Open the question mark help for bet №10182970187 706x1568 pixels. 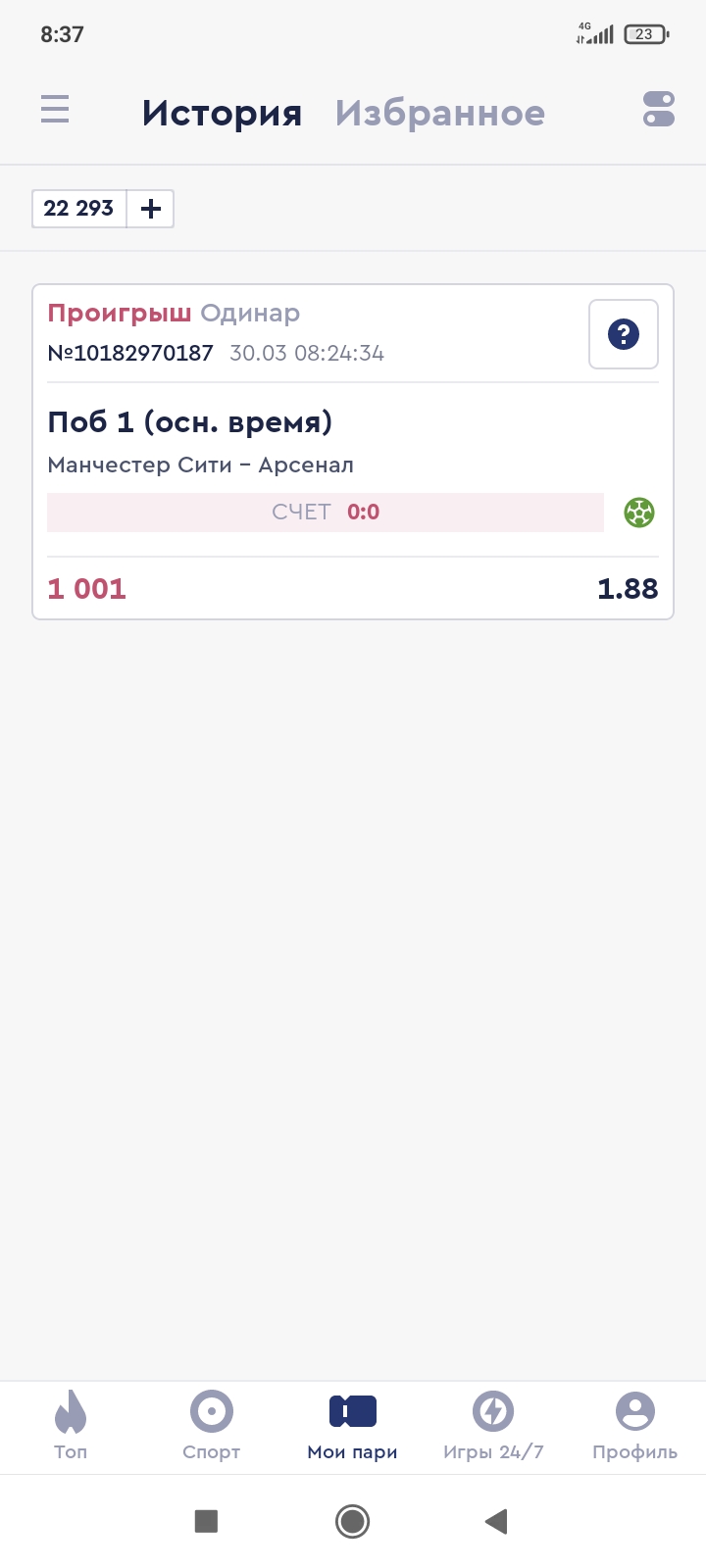[x=623, y=334]
